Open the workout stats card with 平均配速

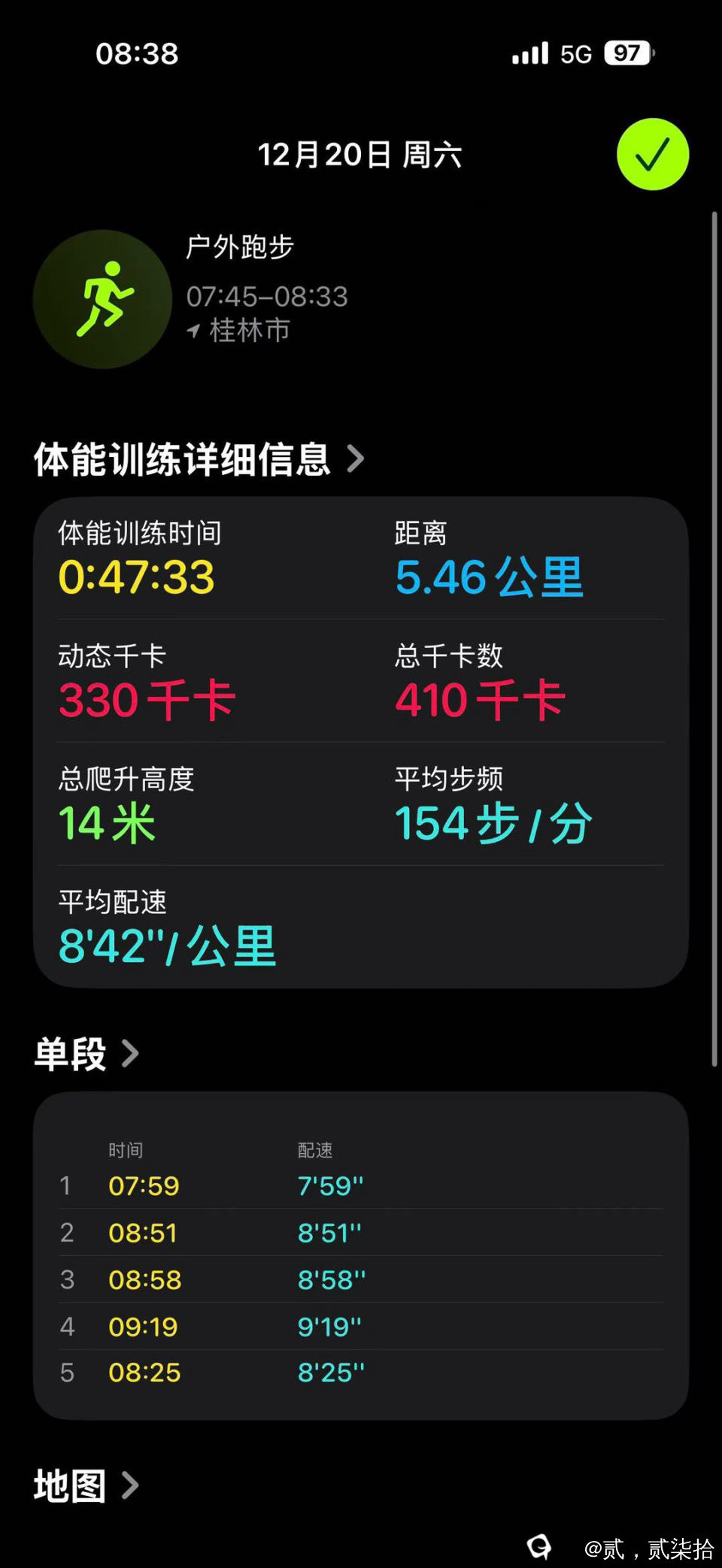coord(361,927)
